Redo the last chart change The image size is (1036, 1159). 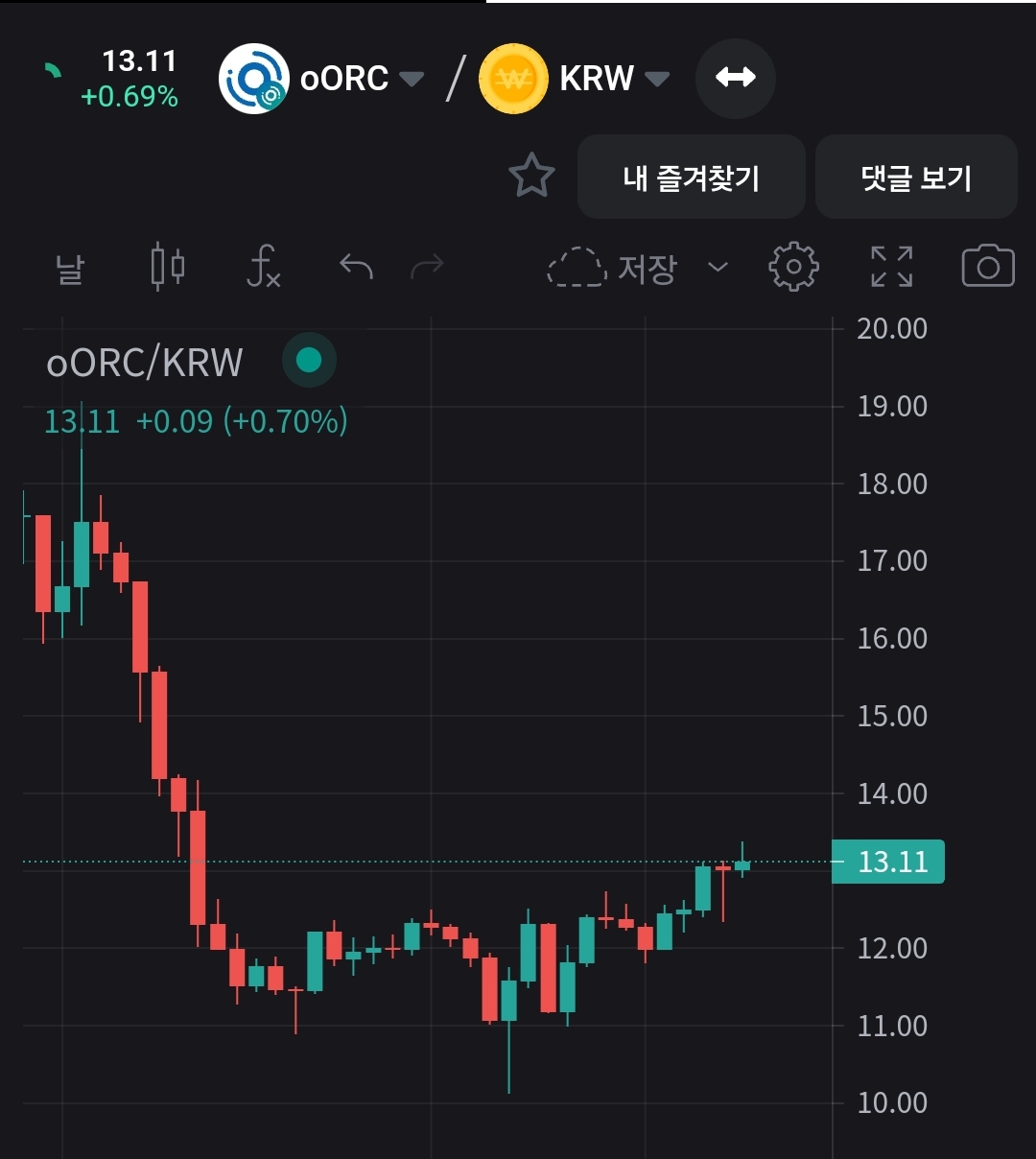427,266
